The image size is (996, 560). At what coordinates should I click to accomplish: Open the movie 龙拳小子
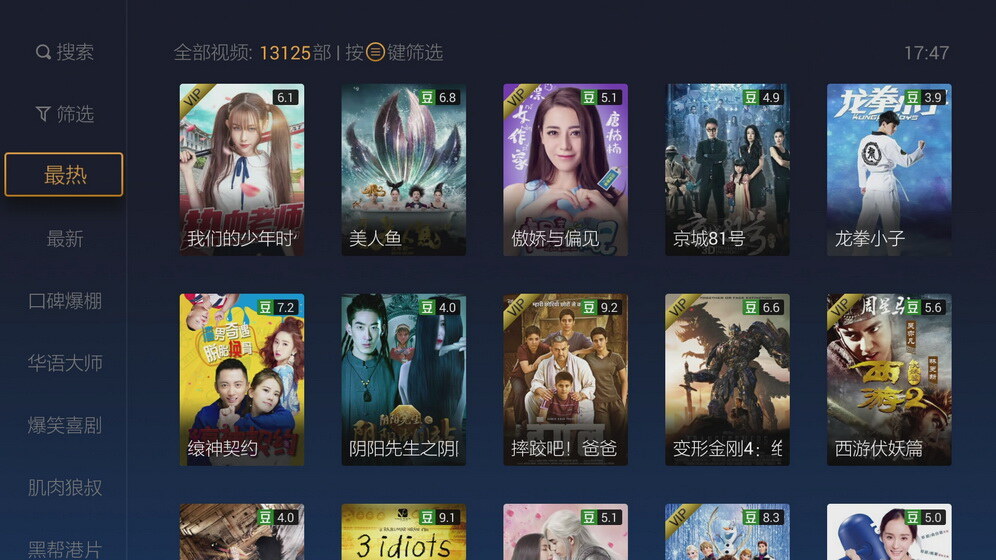coord(888,169)
